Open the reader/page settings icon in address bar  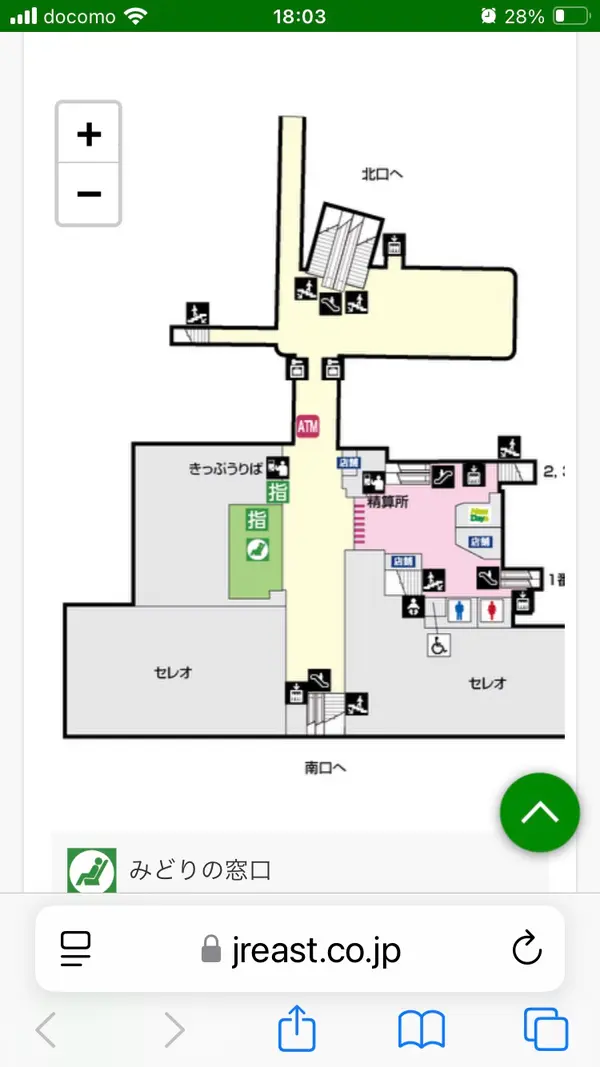coord(76,948)
